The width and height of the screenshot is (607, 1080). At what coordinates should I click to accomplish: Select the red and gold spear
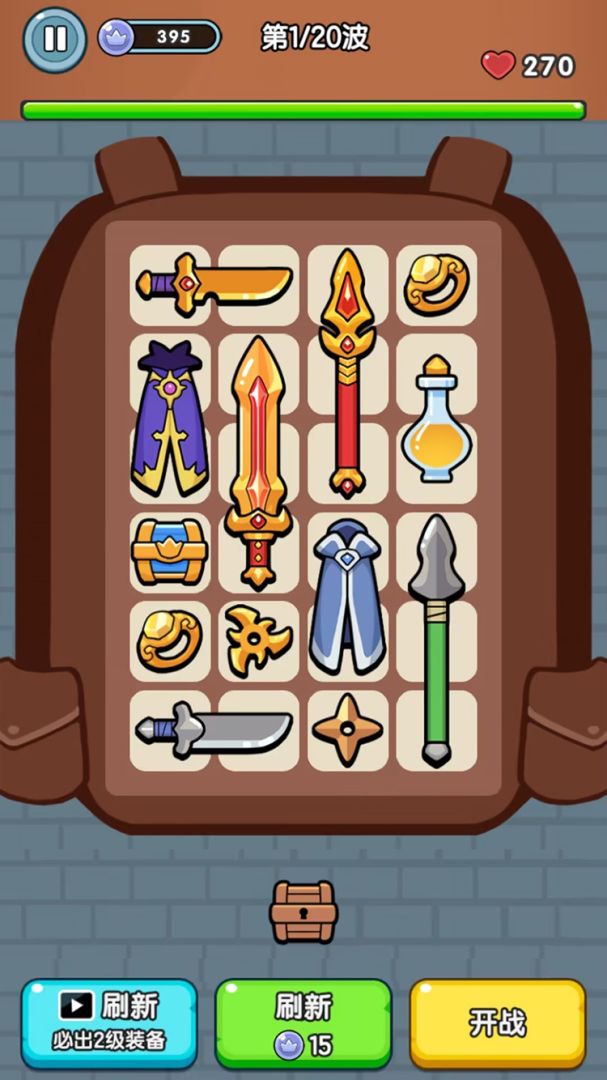pos(347,370)
